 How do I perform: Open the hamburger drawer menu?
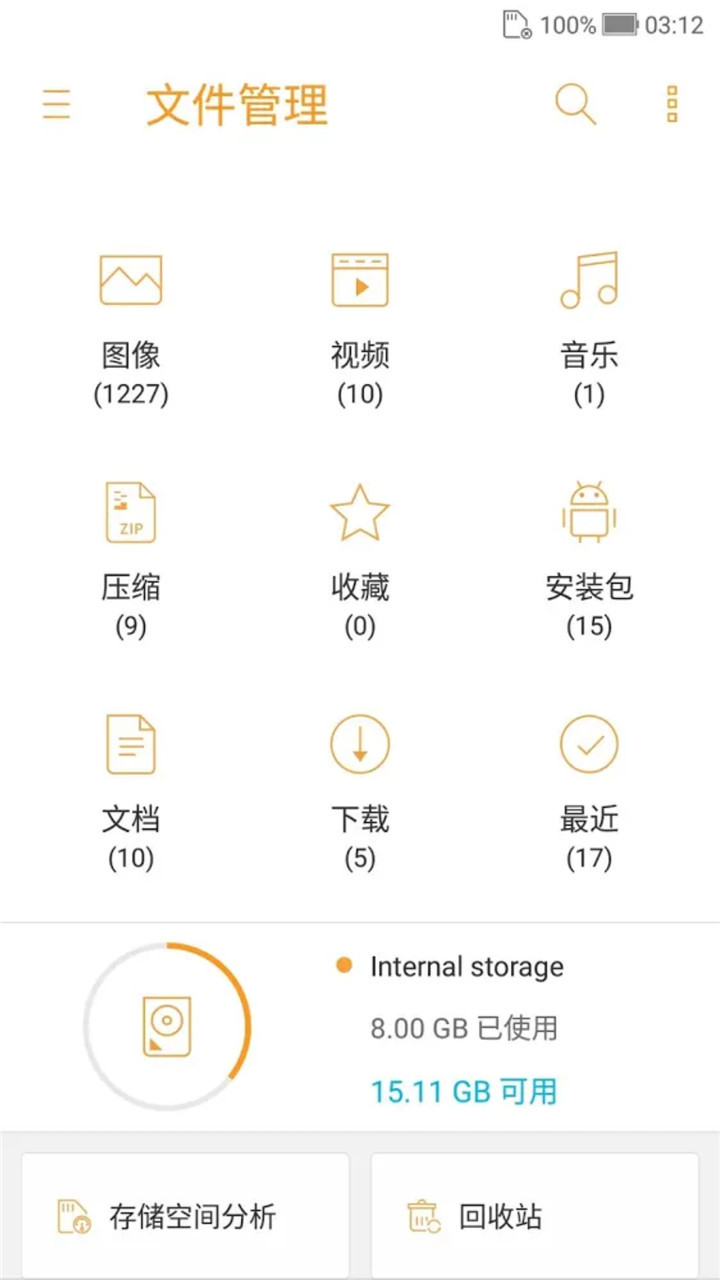click(x=57, y=104)
